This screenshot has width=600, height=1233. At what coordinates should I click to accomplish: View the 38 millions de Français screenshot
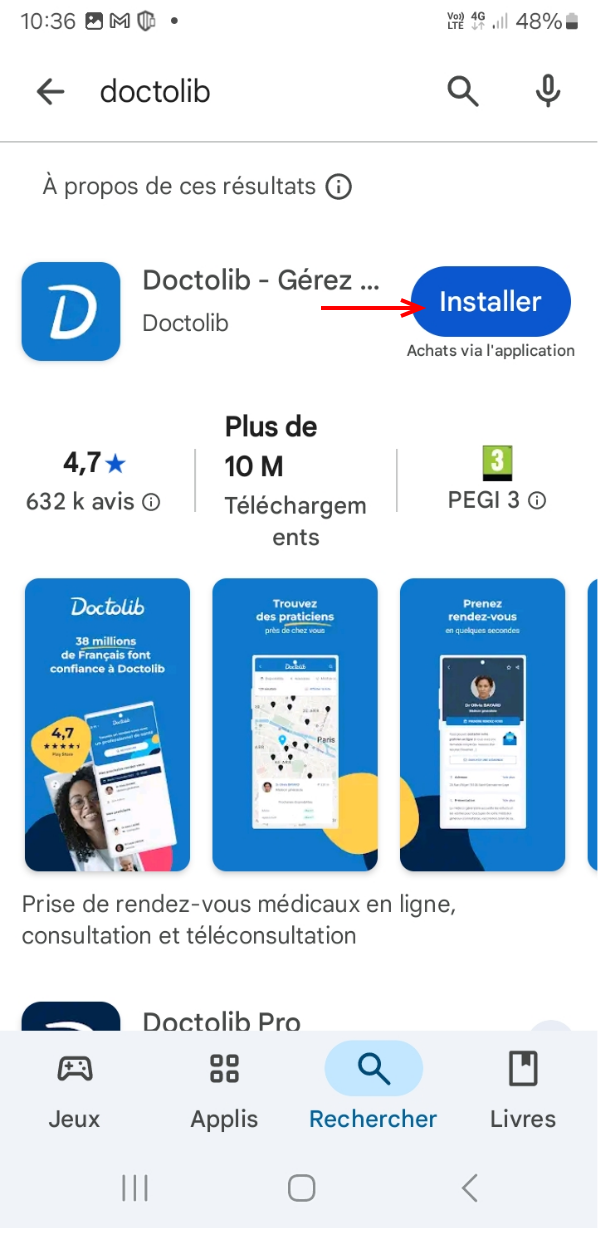point(107,725)
